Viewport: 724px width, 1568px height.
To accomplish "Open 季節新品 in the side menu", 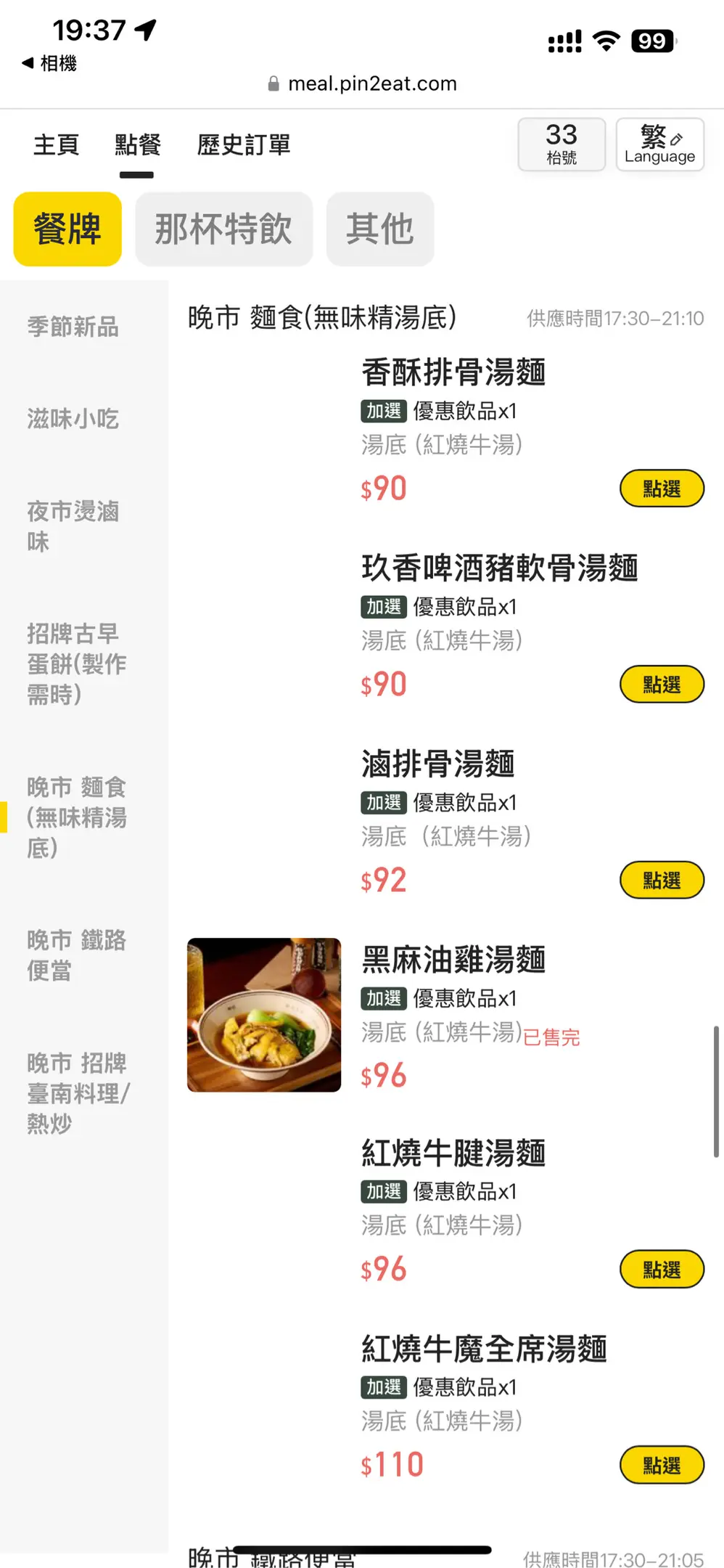I will (73, 327).
